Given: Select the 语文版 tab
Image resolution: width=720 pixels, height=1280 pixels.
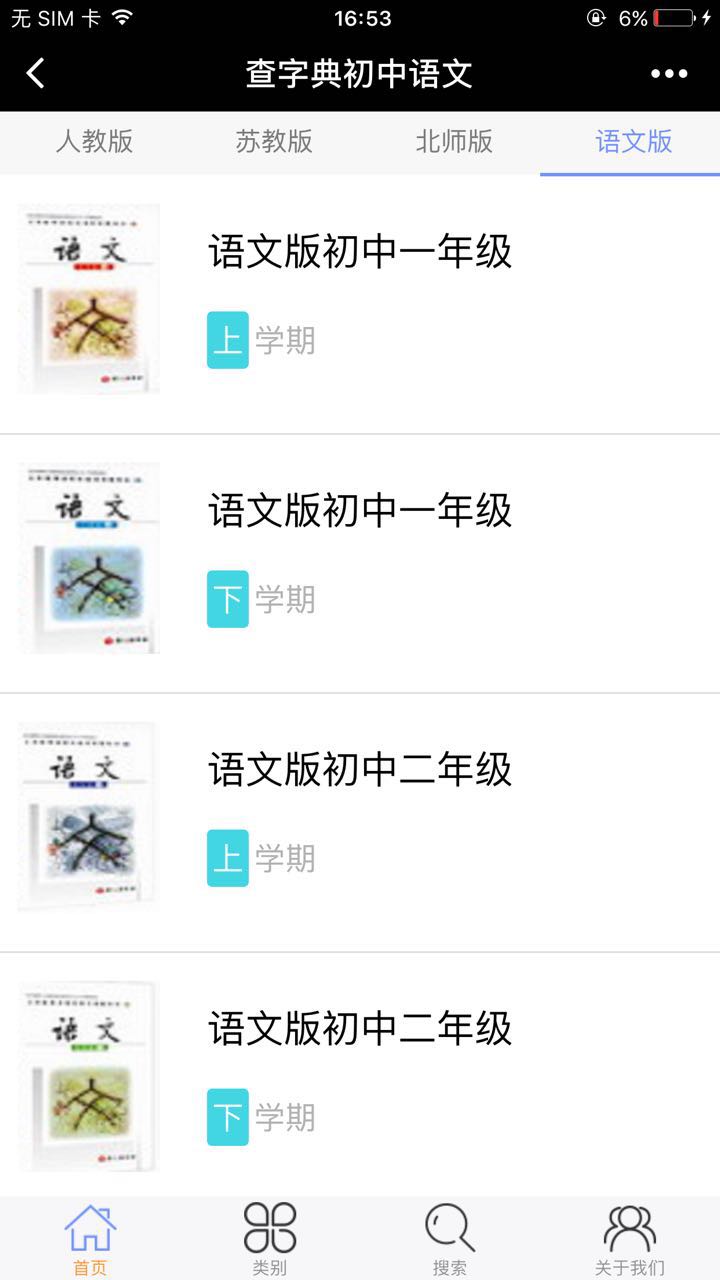Looking at the screenshot, I should 634,142.
